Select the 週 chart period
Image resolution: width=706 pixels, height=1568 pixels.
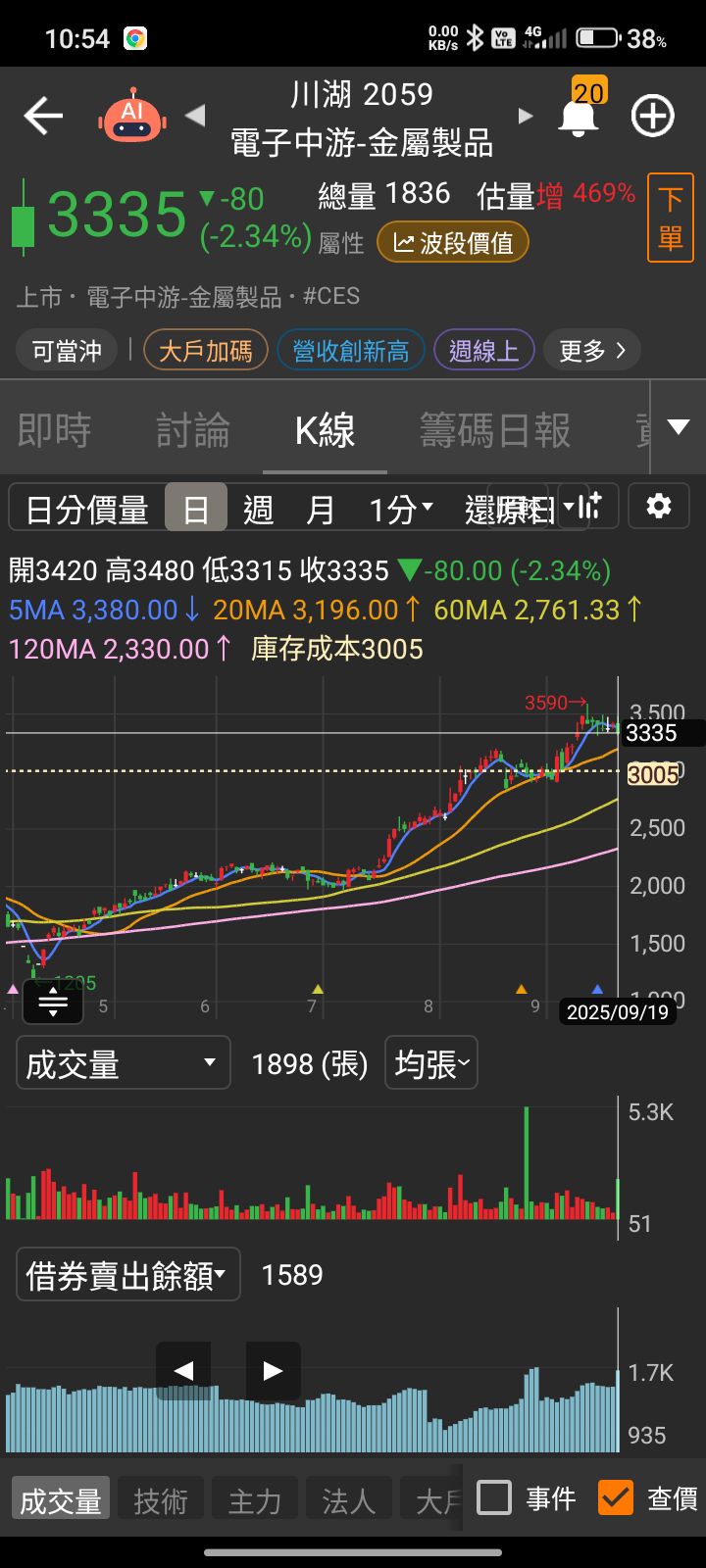point(258,509)
